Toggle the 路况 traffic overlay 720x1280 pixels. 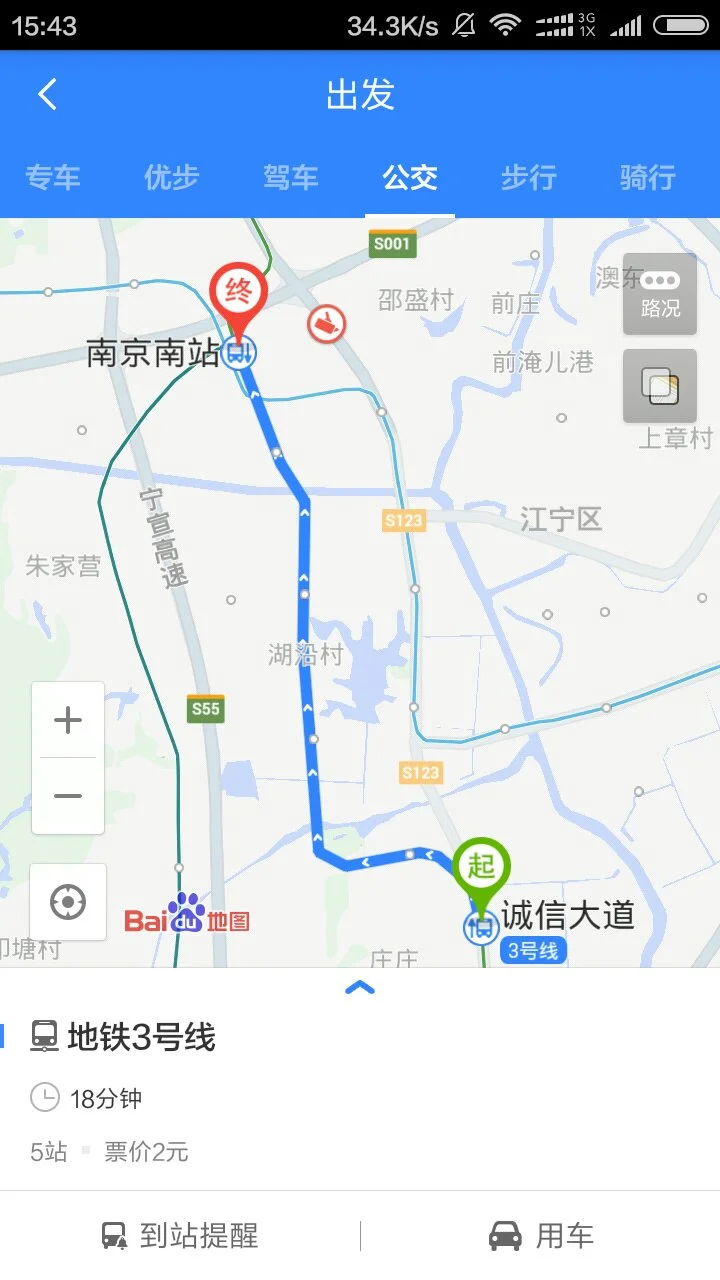click(659, 293)
